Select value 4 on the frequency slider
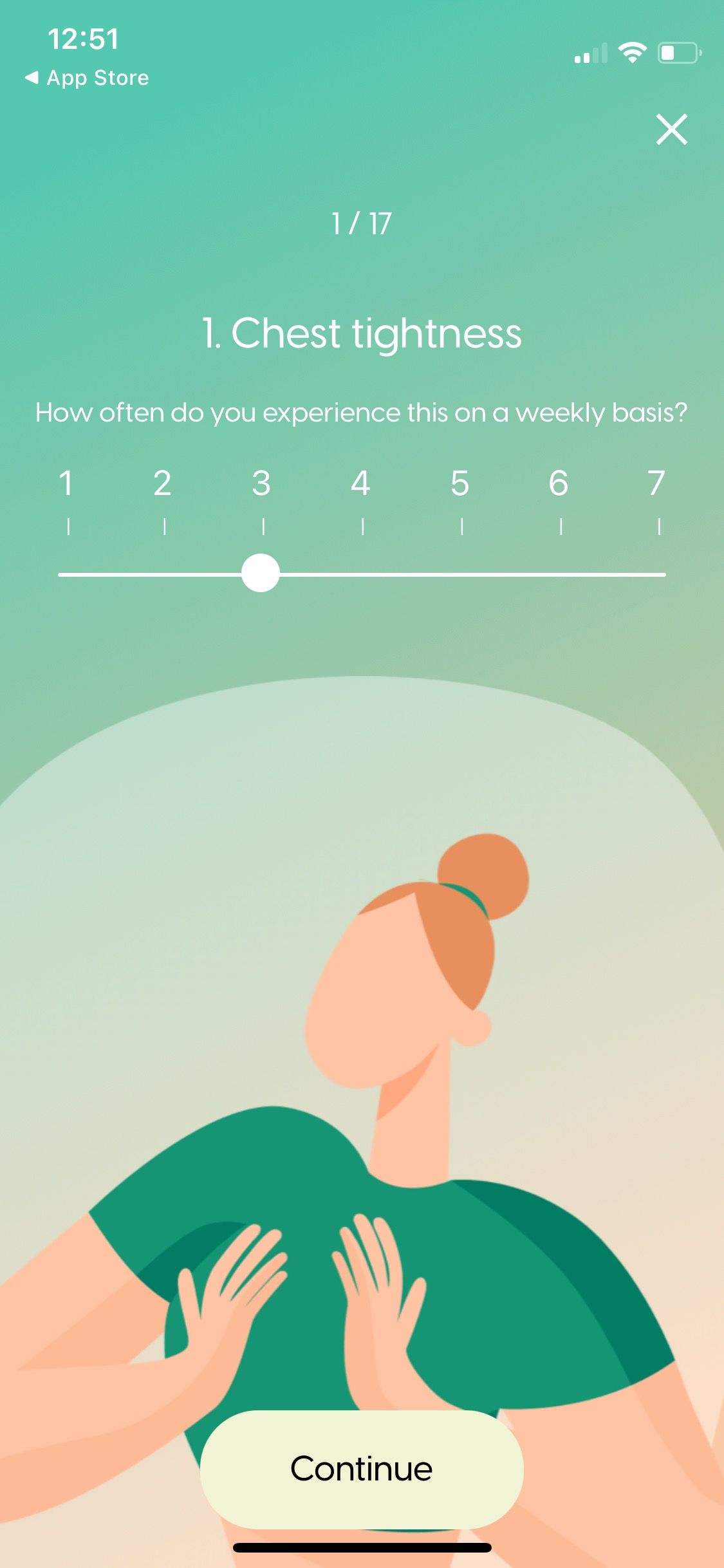Image resolution: width=724 pixels, height=1568 pixels. click(362, 574)
